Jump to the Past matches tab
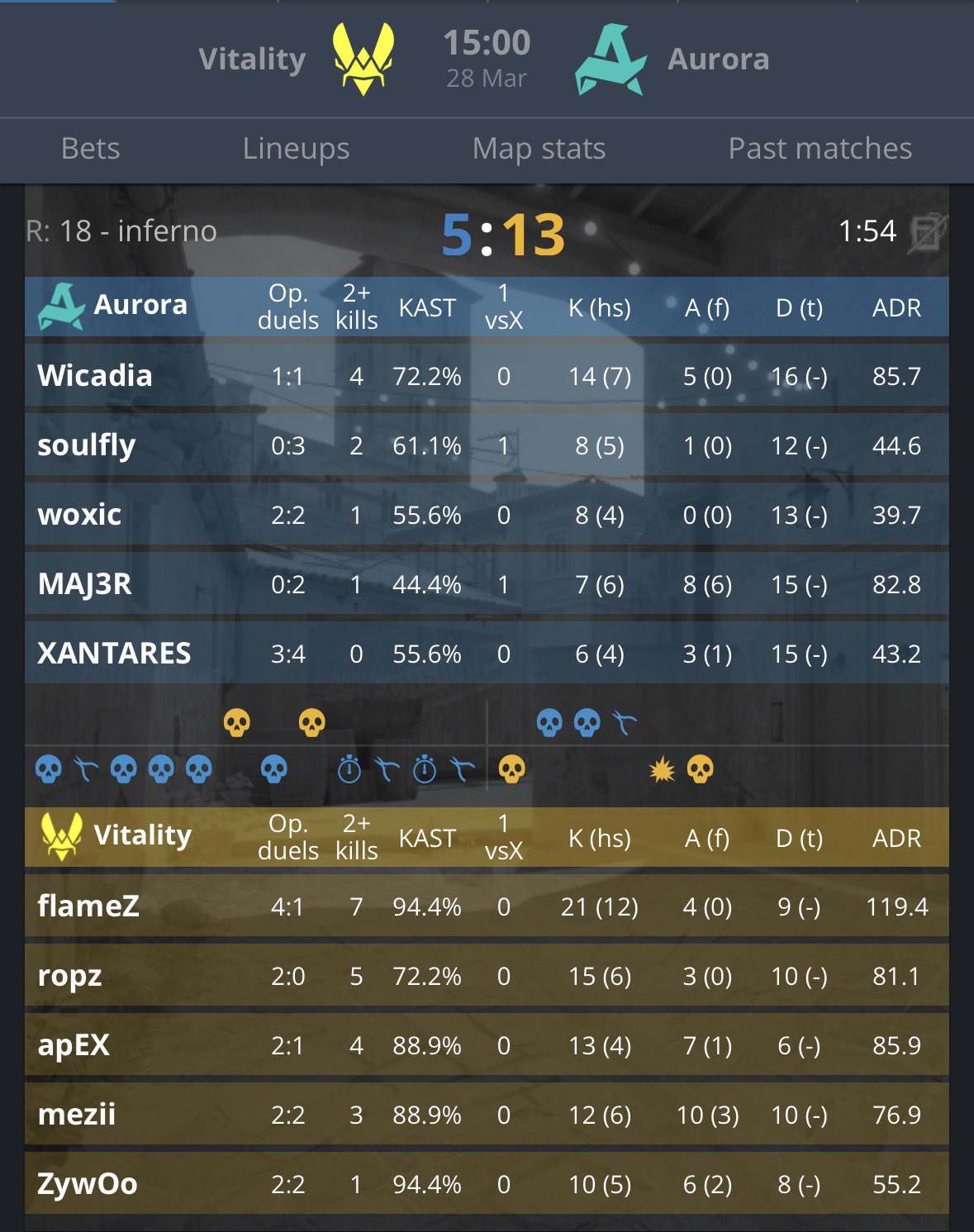Viewport: 974px width, 1232px height. [820, 149]
